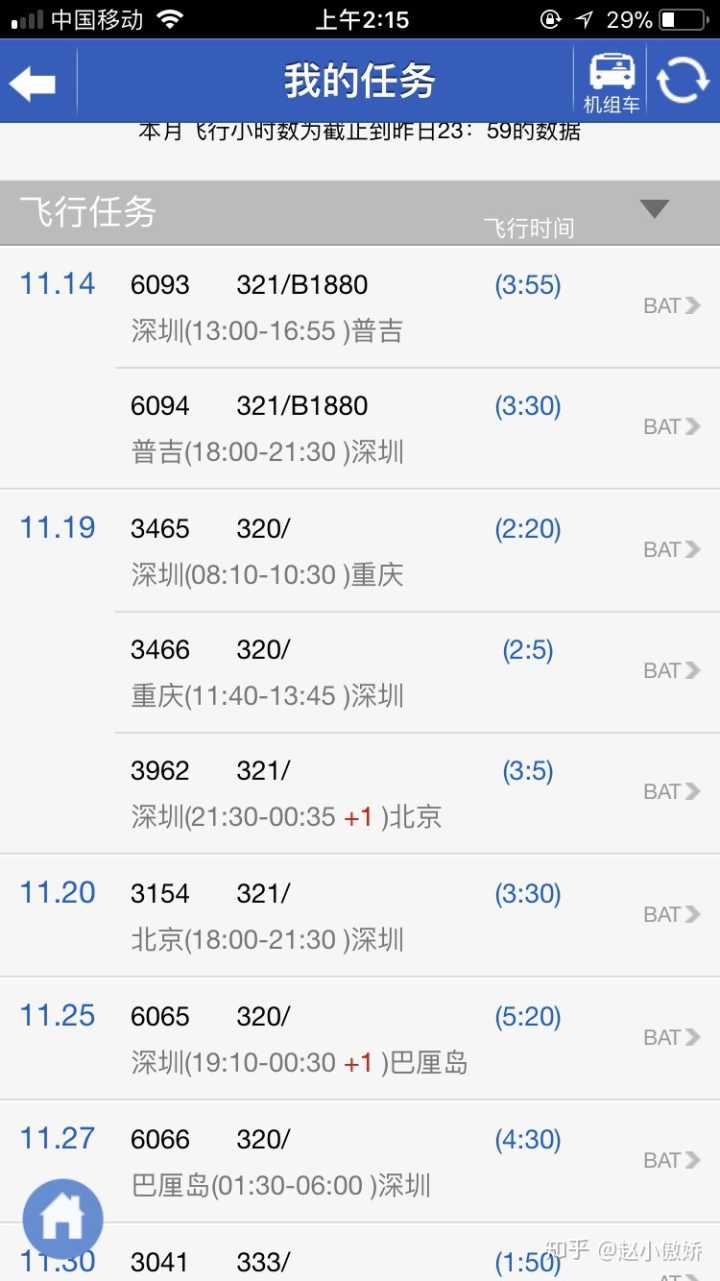Go back using the top-left arrow
The image size is (720, 1281).
[x=34, y=83]
